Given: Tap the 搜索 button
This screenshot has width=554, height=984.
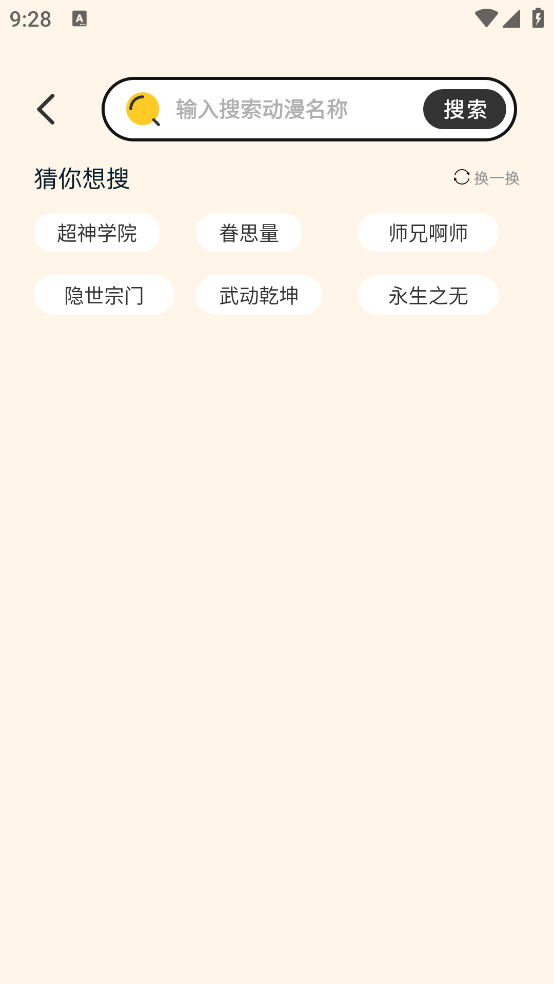Looking at the screenshot, I should point(464,109).
